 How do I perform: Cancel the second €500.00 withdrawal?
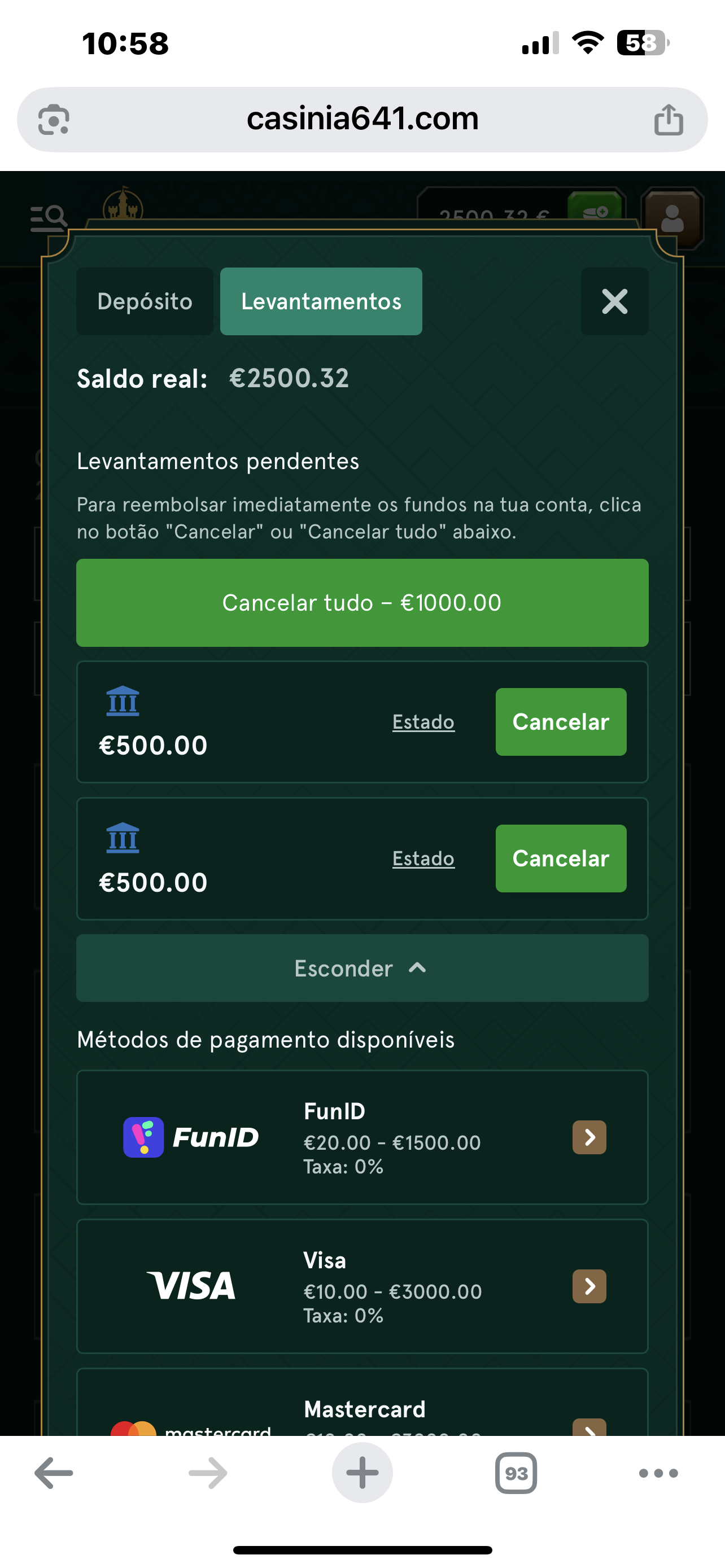tap(560, 859)
